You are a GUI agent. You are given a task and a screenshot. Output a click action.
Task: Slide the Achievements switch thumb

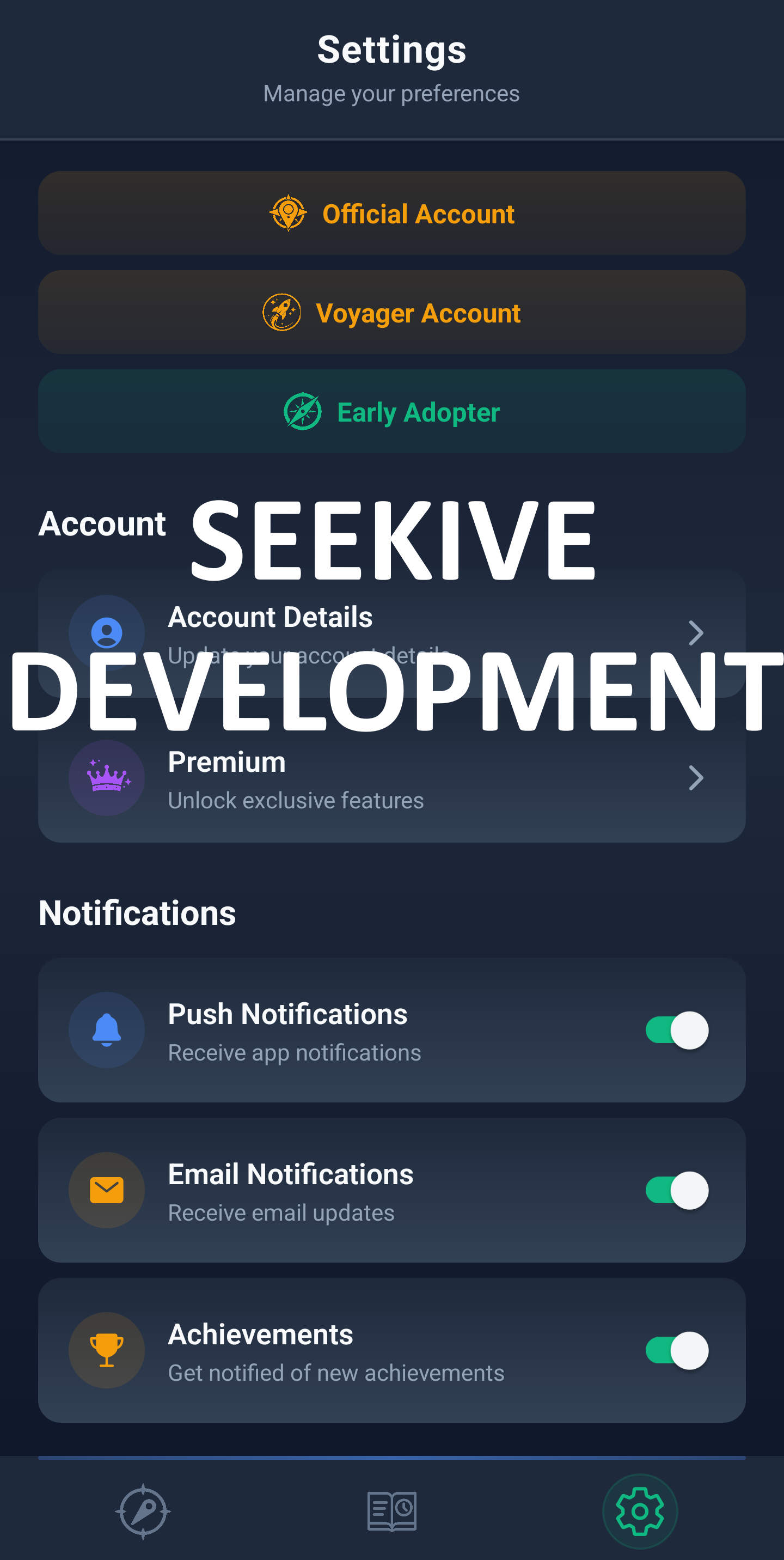pos(690,1350)
